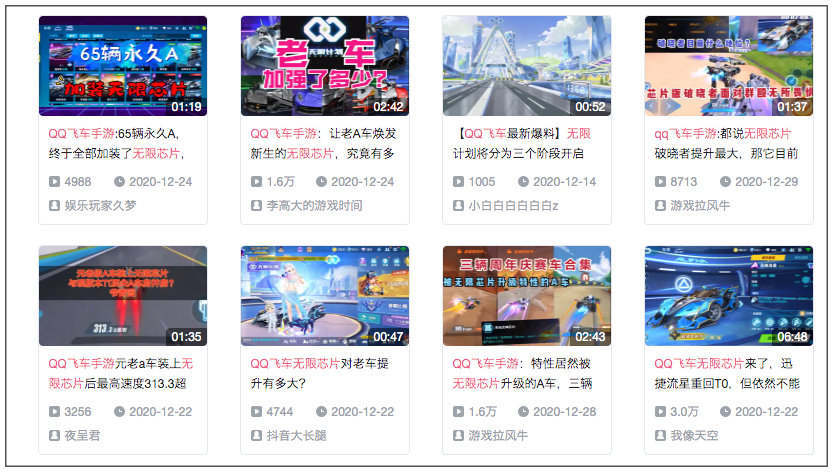
Task: Open the 破晓者提升最大 video card
Action: coord(728,66)
